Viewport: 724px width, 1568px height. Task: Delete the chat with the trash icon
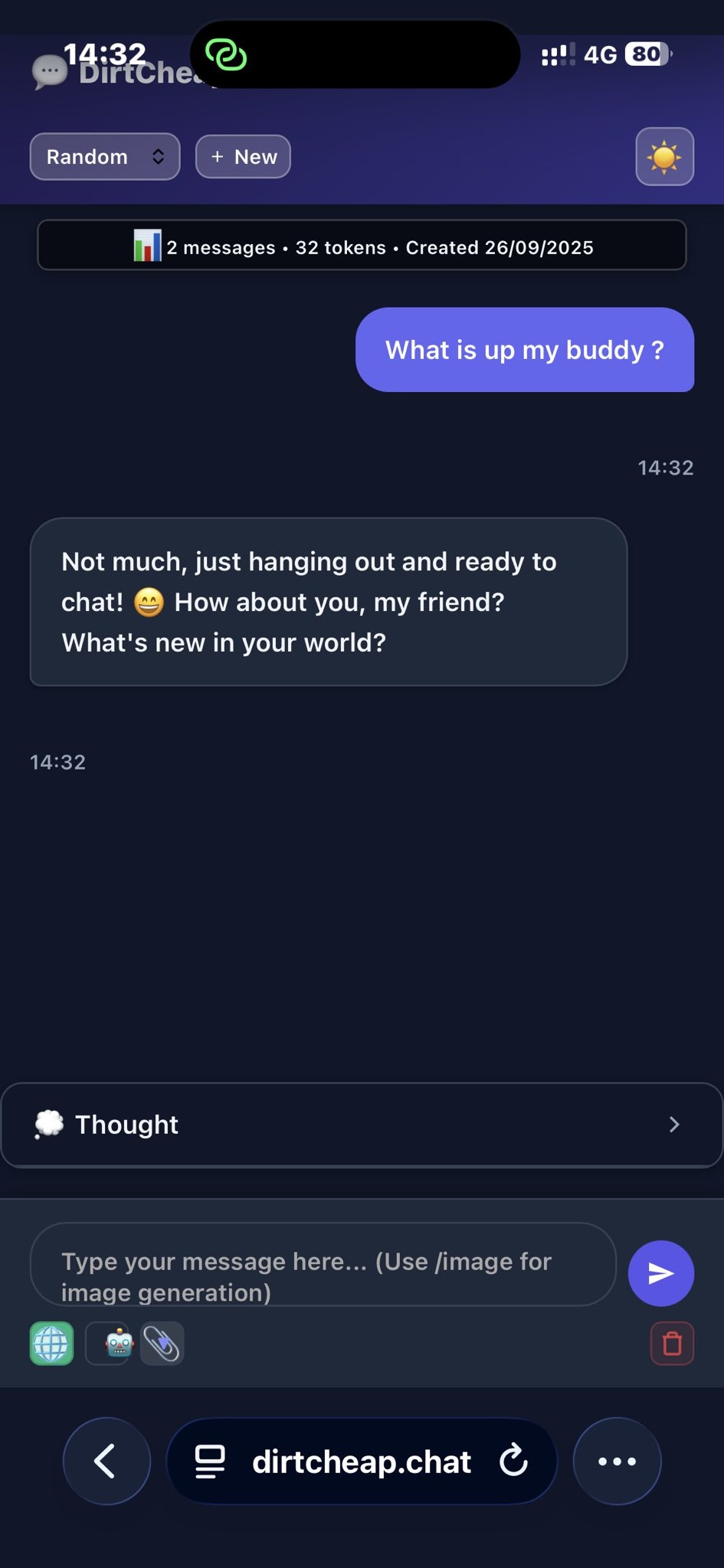click(671, 1344)
